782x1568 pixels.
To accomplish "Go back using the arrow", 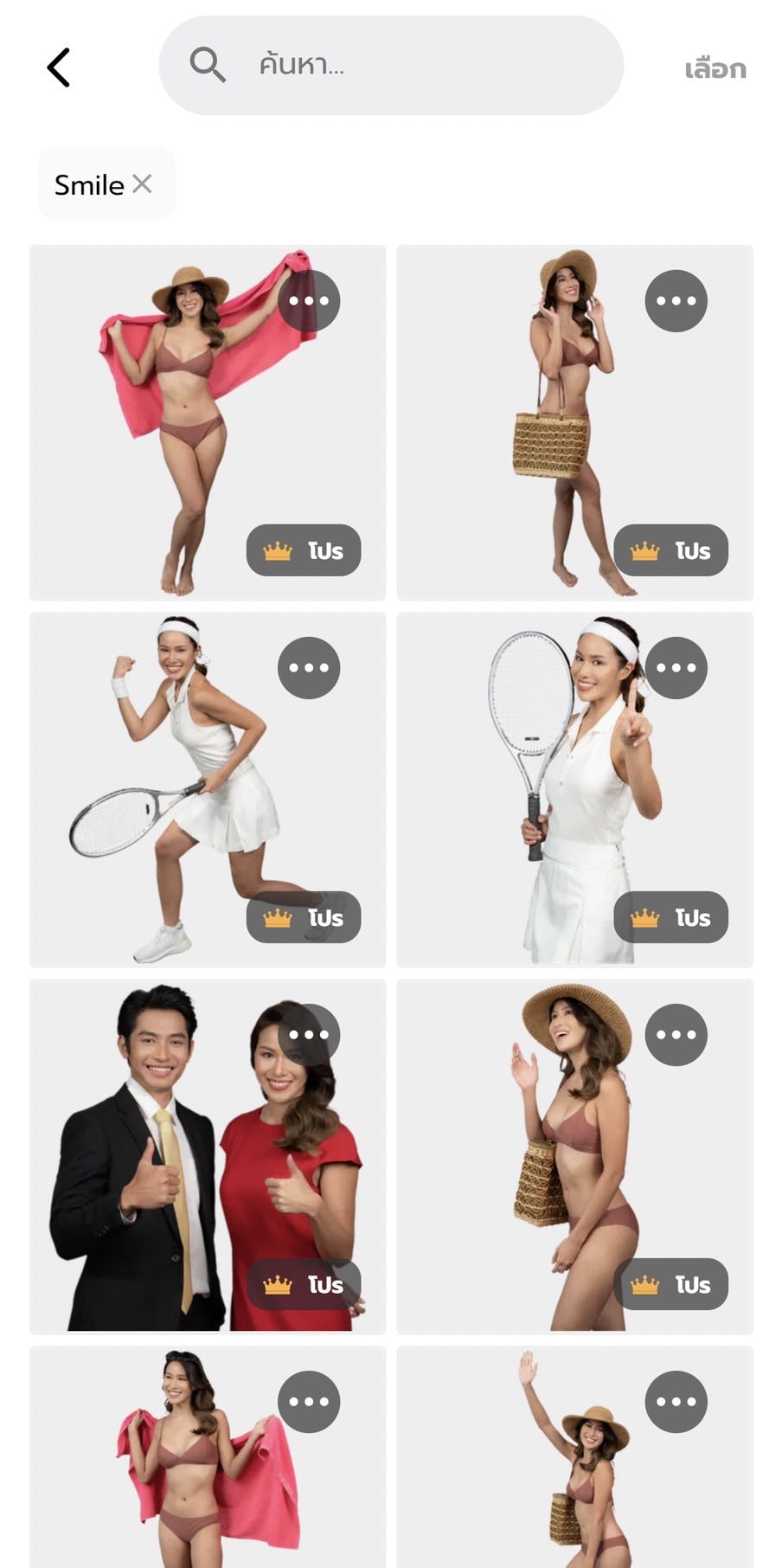I will pyautogui.click(x=59, y=67).
